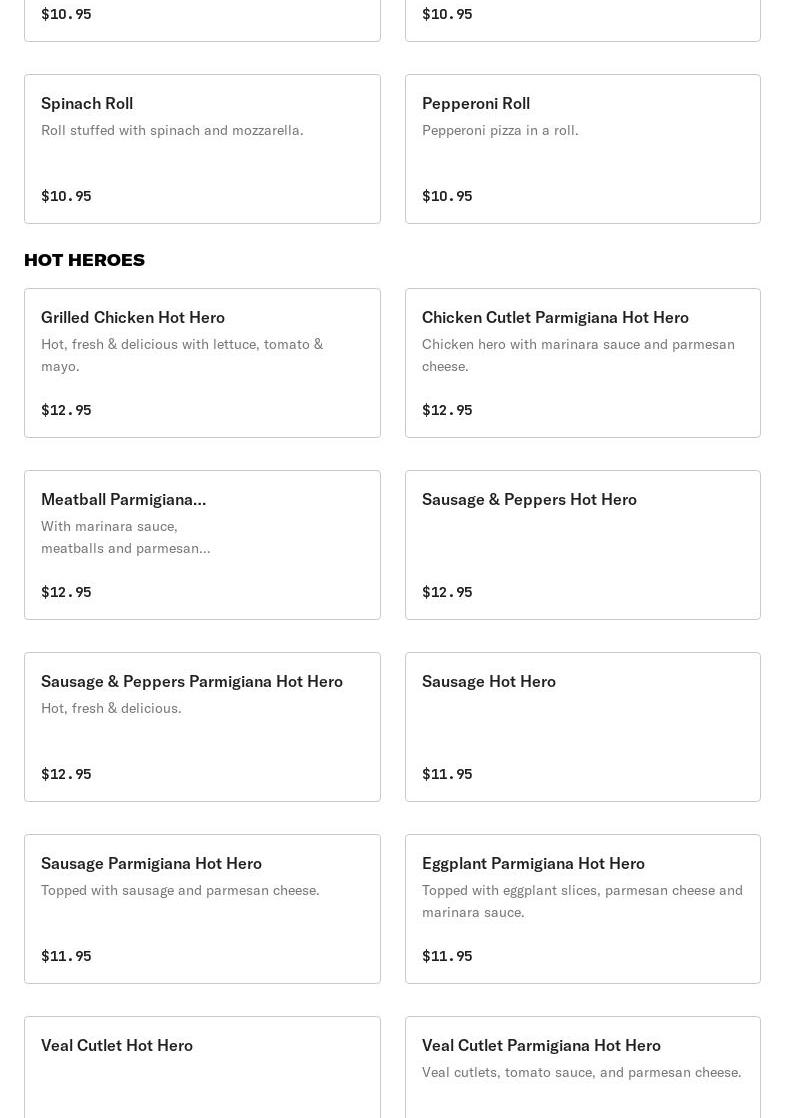Tap the Sausage Hot Hero card
This screenshot has width=785, height=1118.
(x=582, y=727)
